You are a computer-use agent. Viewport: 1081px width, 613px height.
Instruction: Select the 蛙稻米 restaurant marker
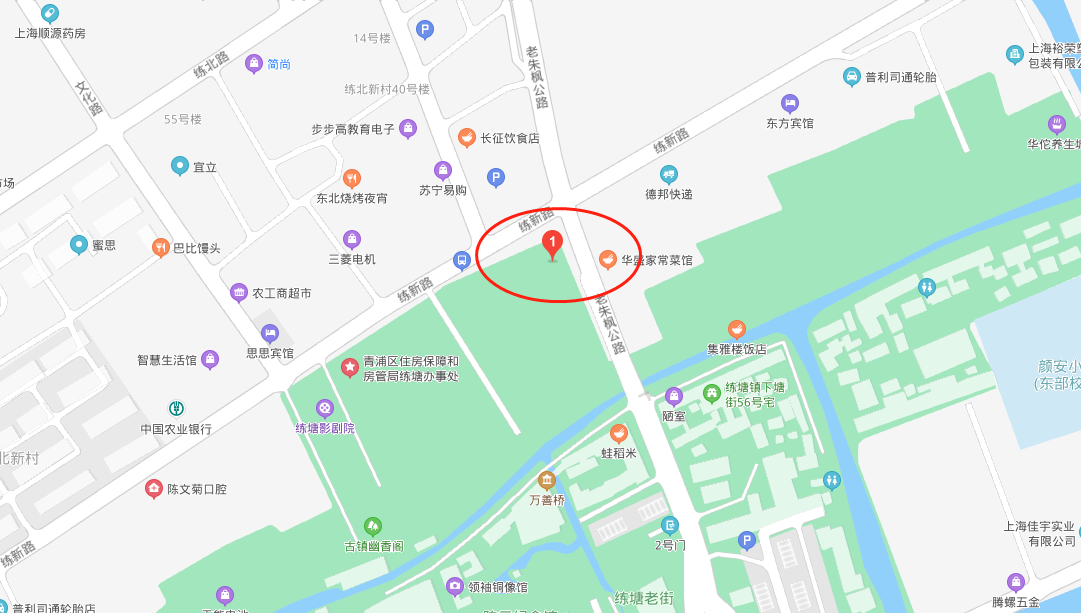click(619, 433)
